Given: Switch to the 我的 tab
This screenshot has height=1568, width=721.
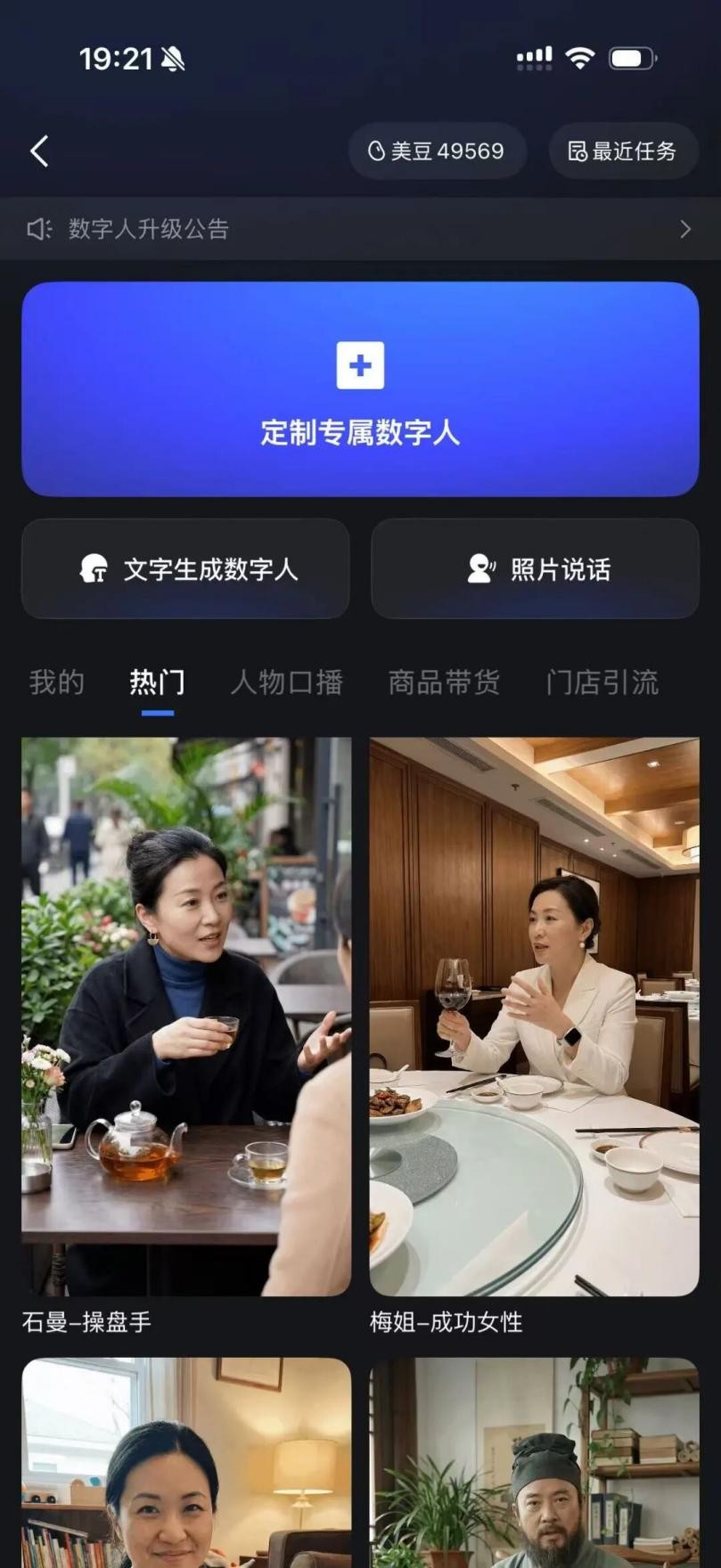Looking at the screenshot, I should tap(56, 682).
